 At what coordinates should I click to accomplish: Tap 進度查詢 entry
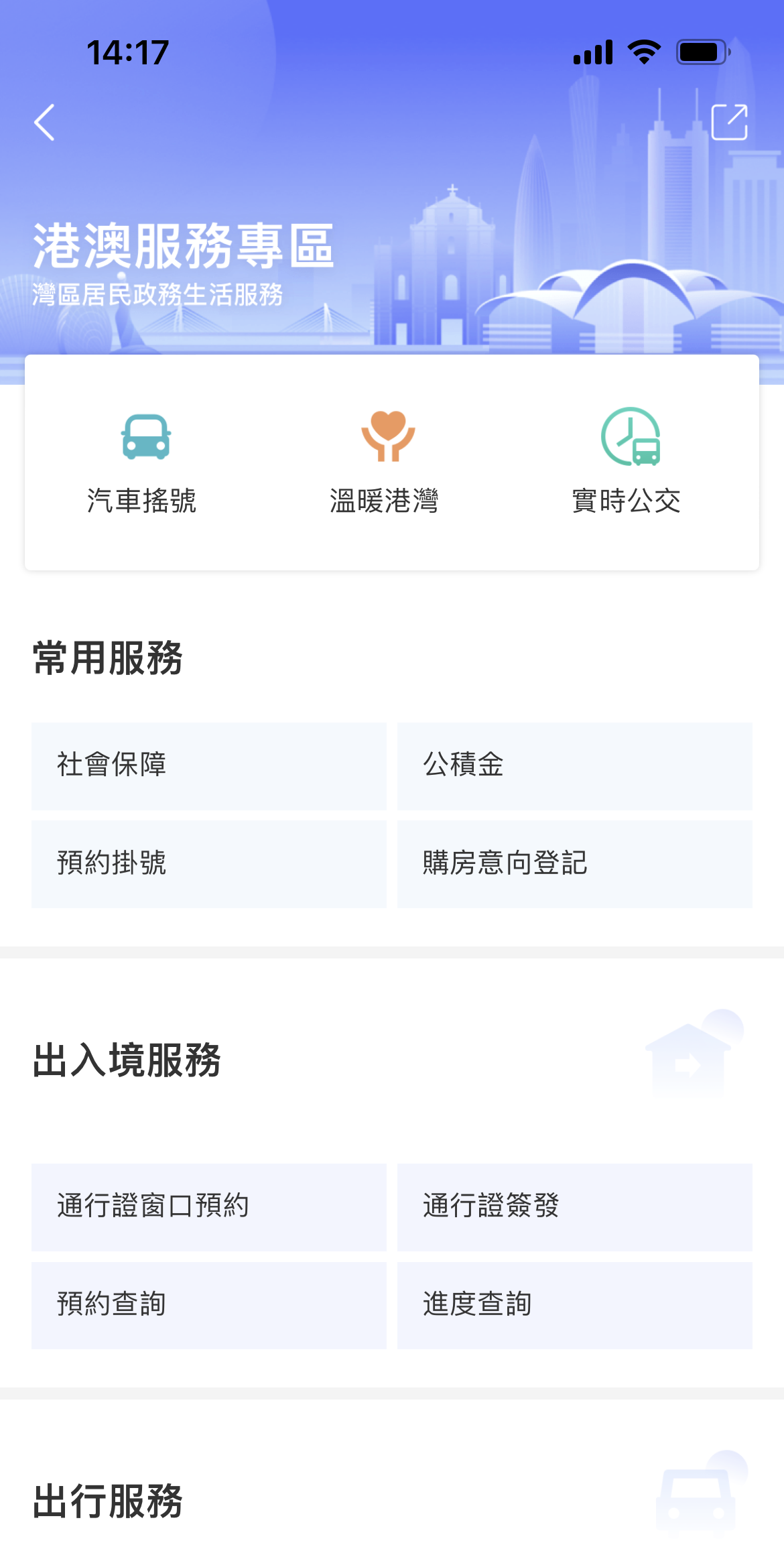(x=575, y=1305)
